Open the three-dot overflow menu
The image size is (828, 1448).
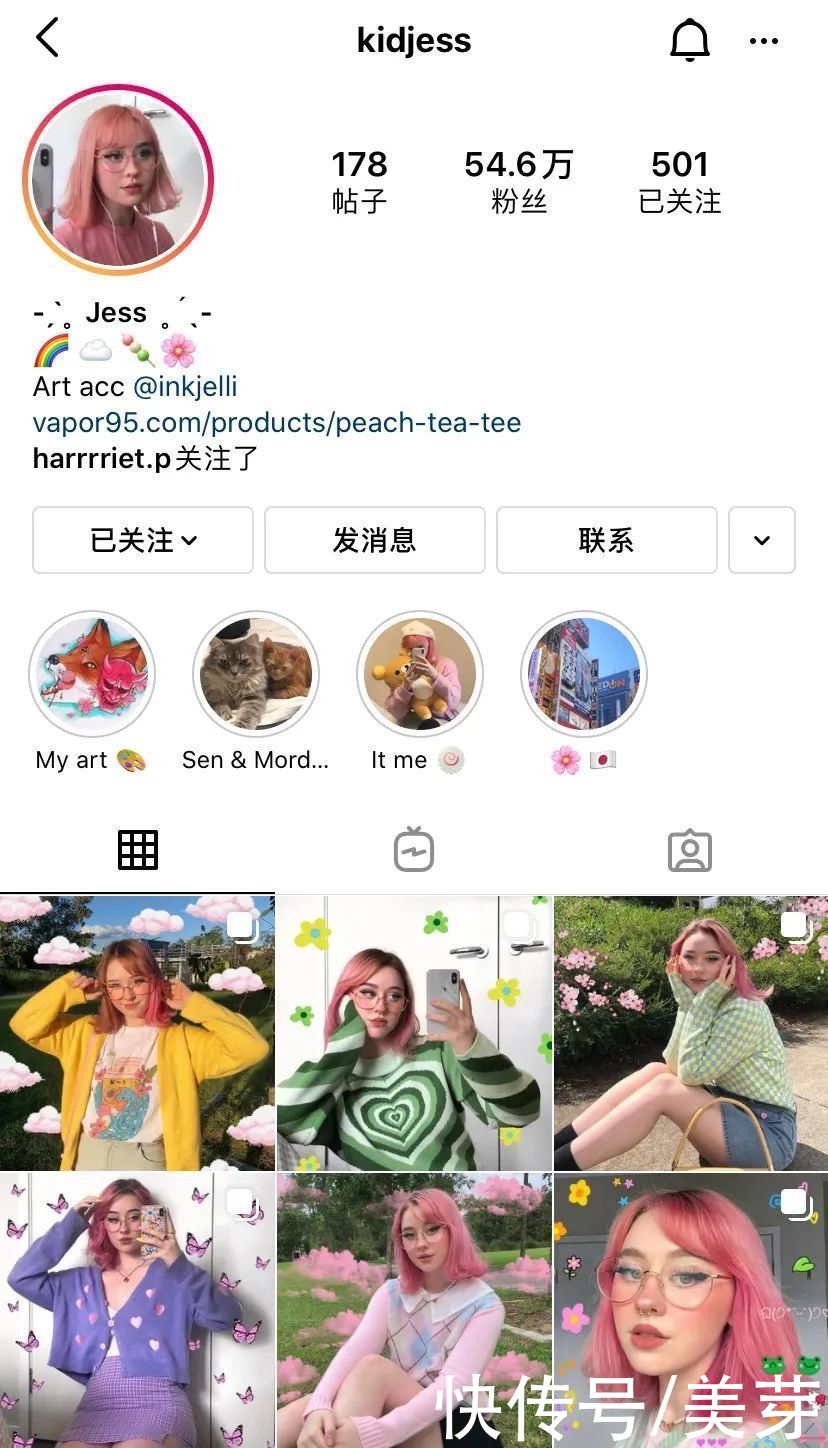click(763, 41)
